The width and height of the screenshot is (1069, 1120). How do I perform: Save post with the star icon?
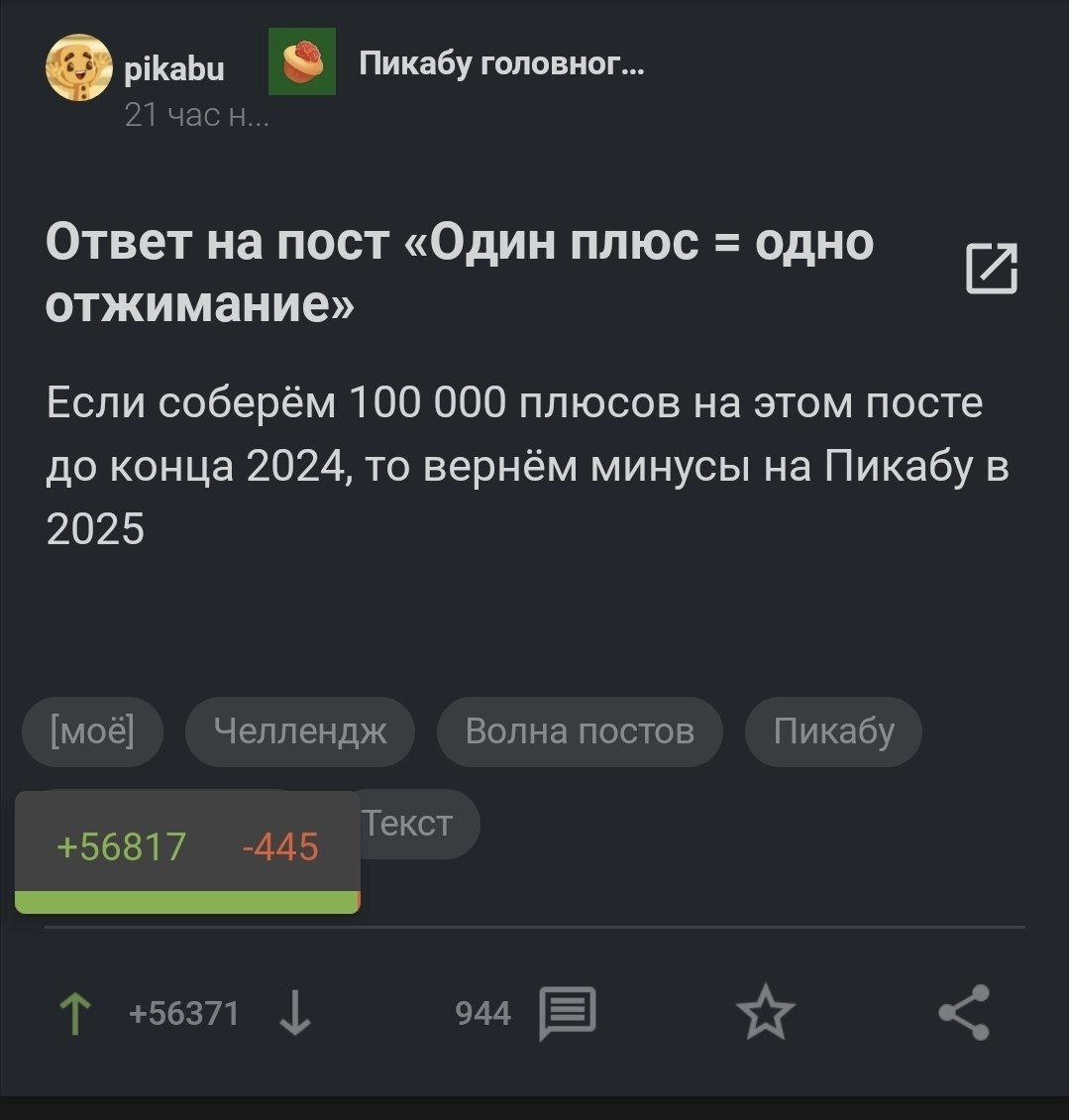coord(766,1013)
